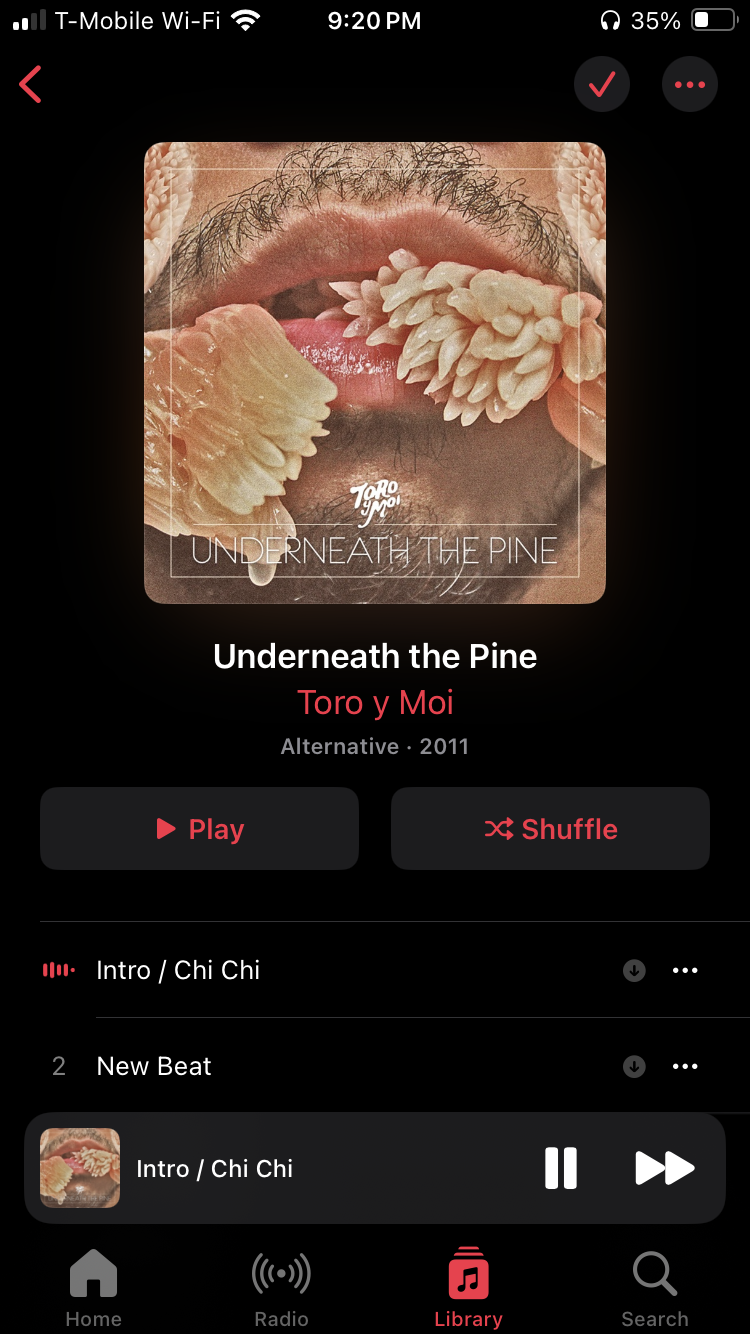Open the Library tab
This screenshot has width=750, height=1334.
468,1289
